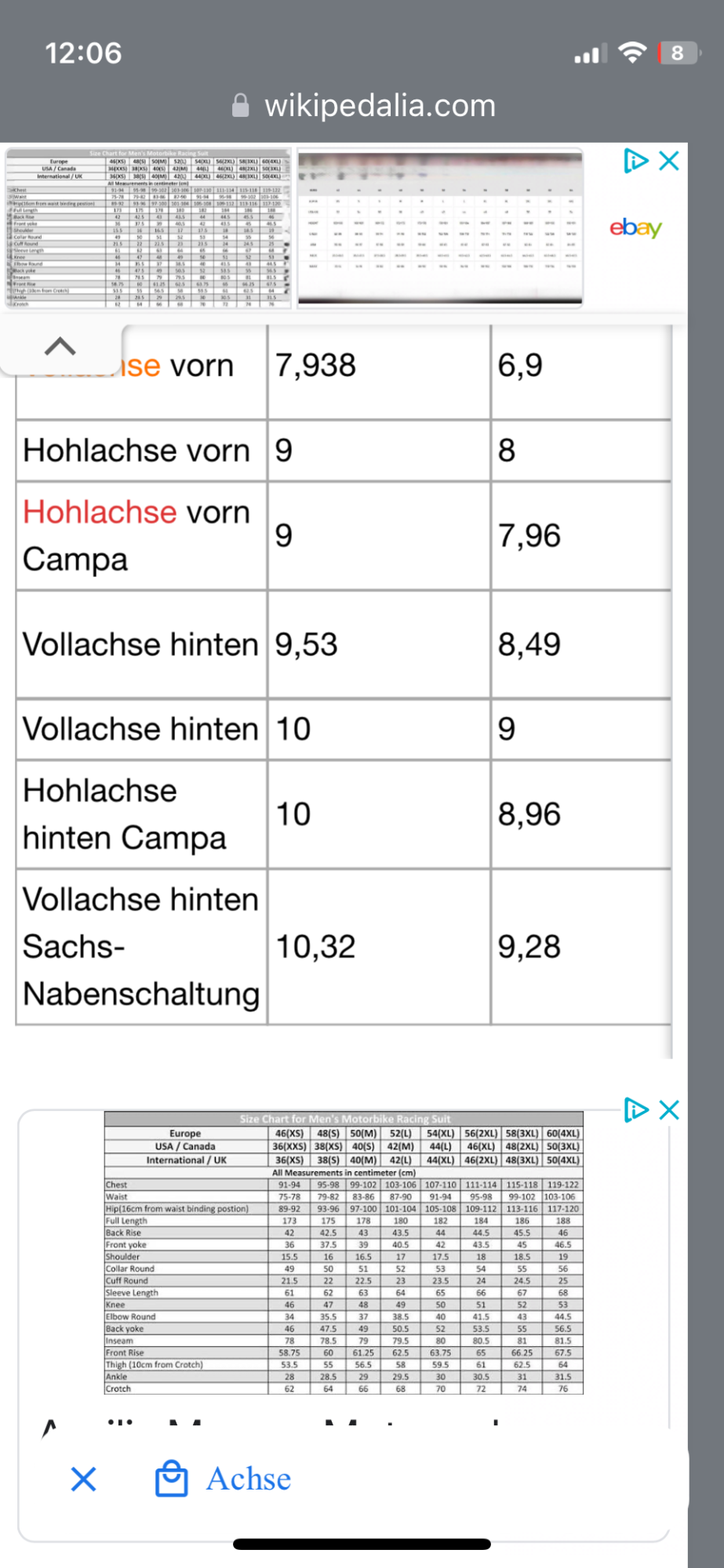The image size is (724, 1568).
Task: Open the large Motorbike Racing Suit size chart ad
Action: click(x=344, y=1253)
